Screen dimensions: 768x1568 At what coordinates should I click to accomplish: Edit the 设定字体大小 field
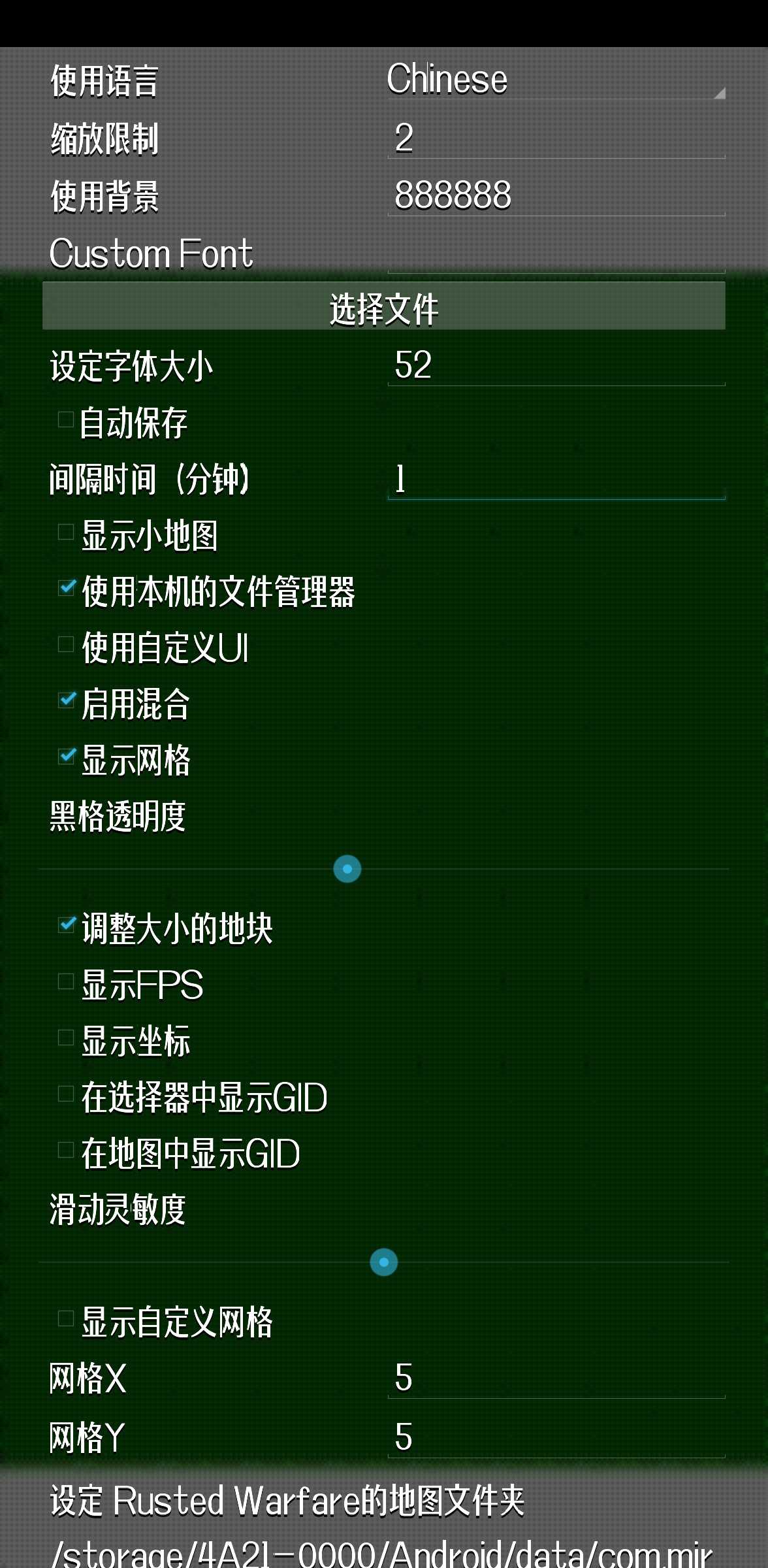(555, 365)
